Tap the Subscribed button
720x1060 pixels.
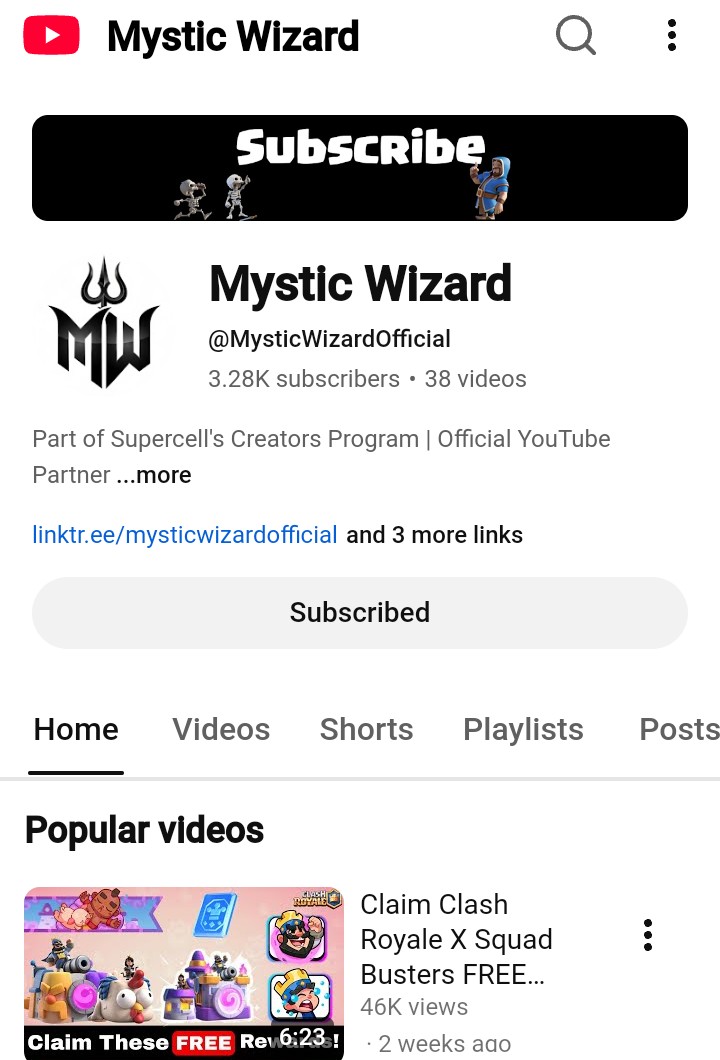pyautogui.click(x=360, y=612)
